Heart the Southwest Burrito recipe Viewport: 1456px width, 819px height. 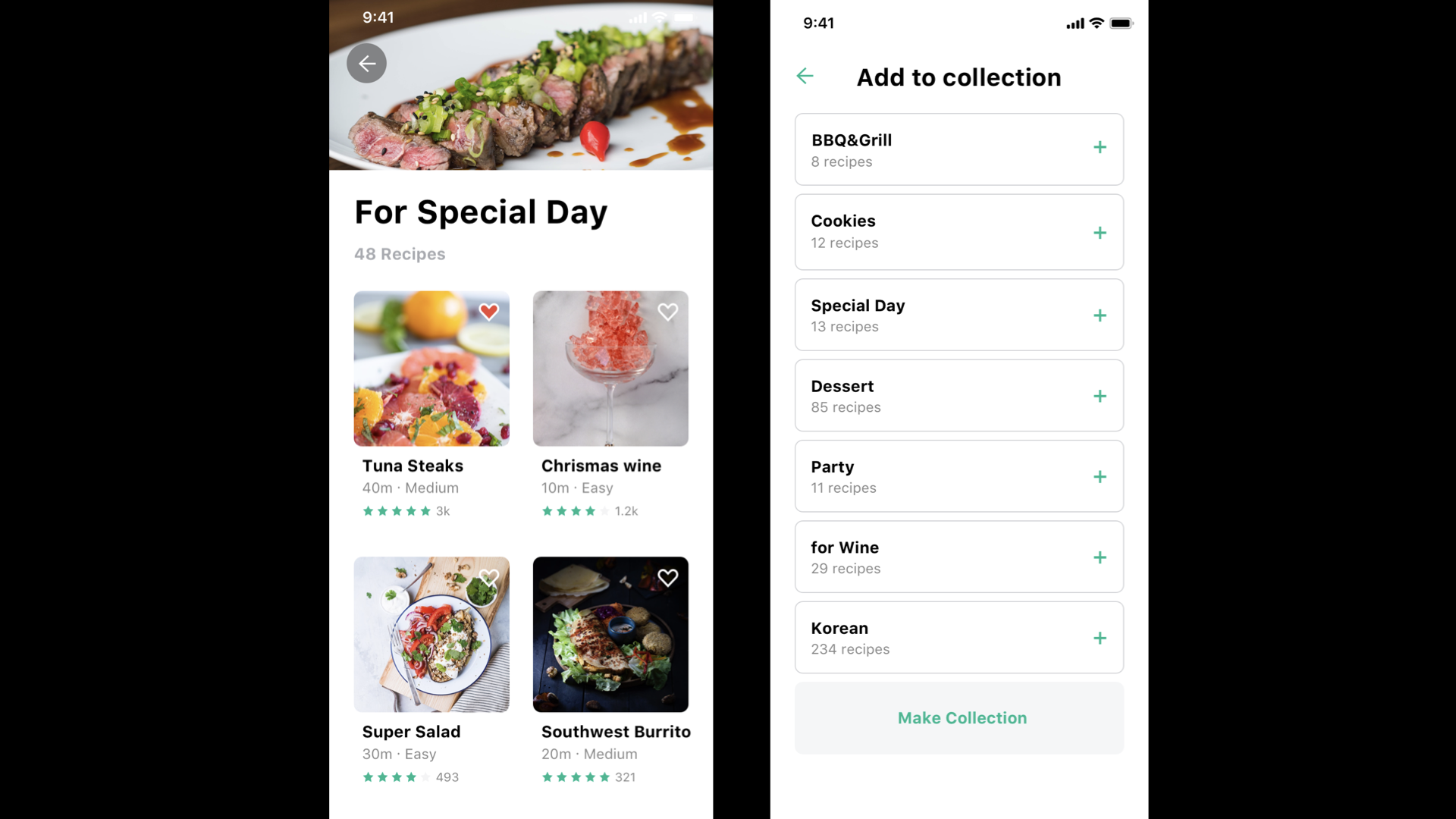tap(667, 578)
